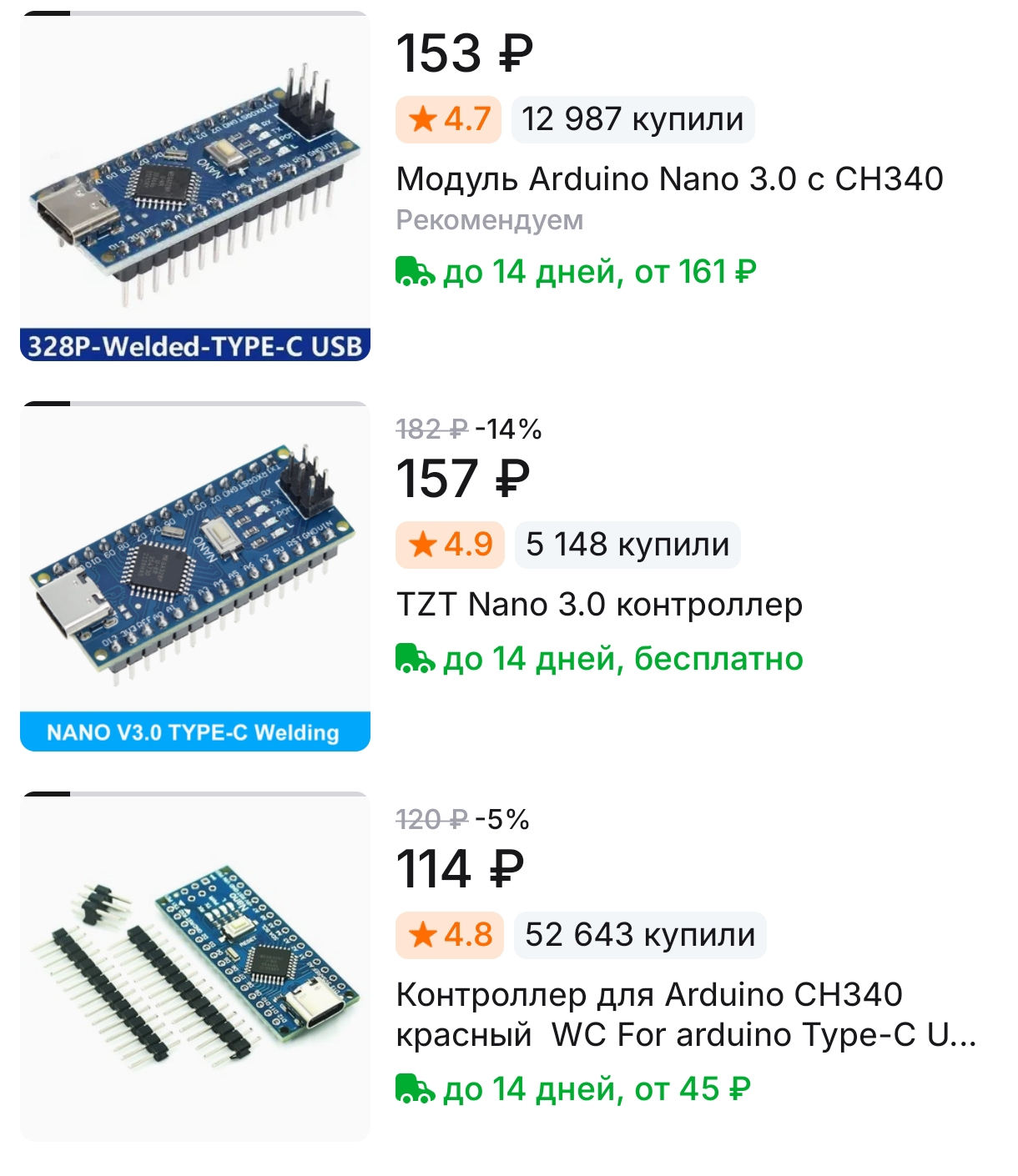Viewport: 1018px width, 1176px height.
Task: Open the TZT Nano 3.0 контроллер product
Action: [x=599, y=605]
